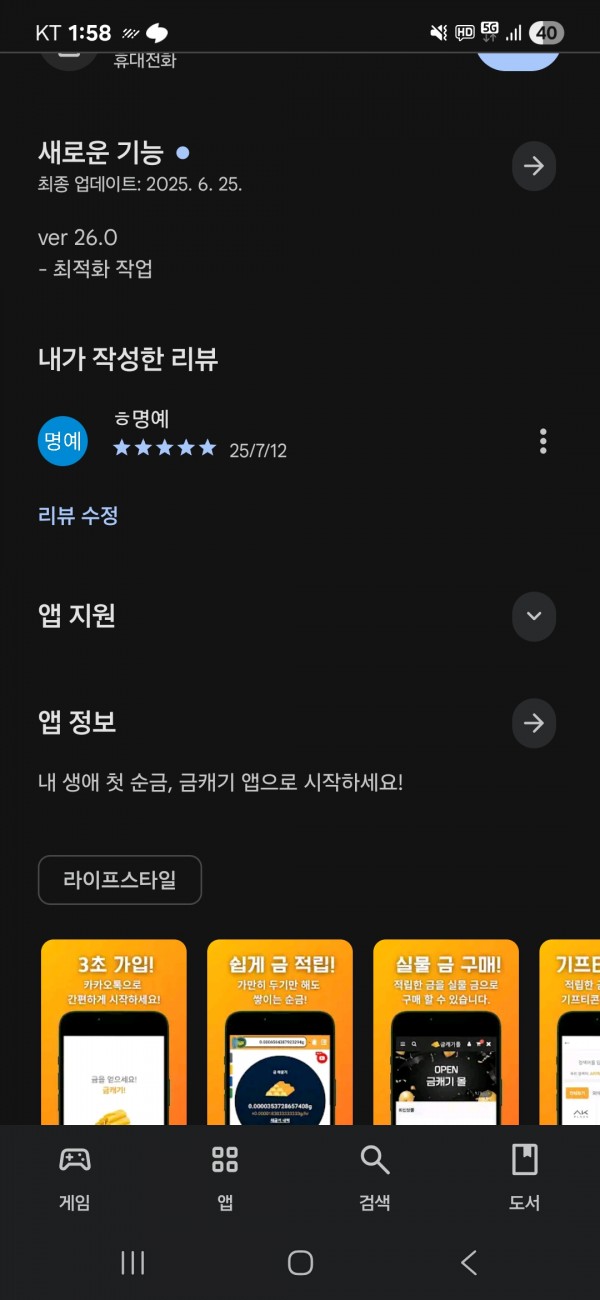Switch to the 게임 tab
The width and height of the screenshot is (600, 1300).
[x=75, y=1177]
